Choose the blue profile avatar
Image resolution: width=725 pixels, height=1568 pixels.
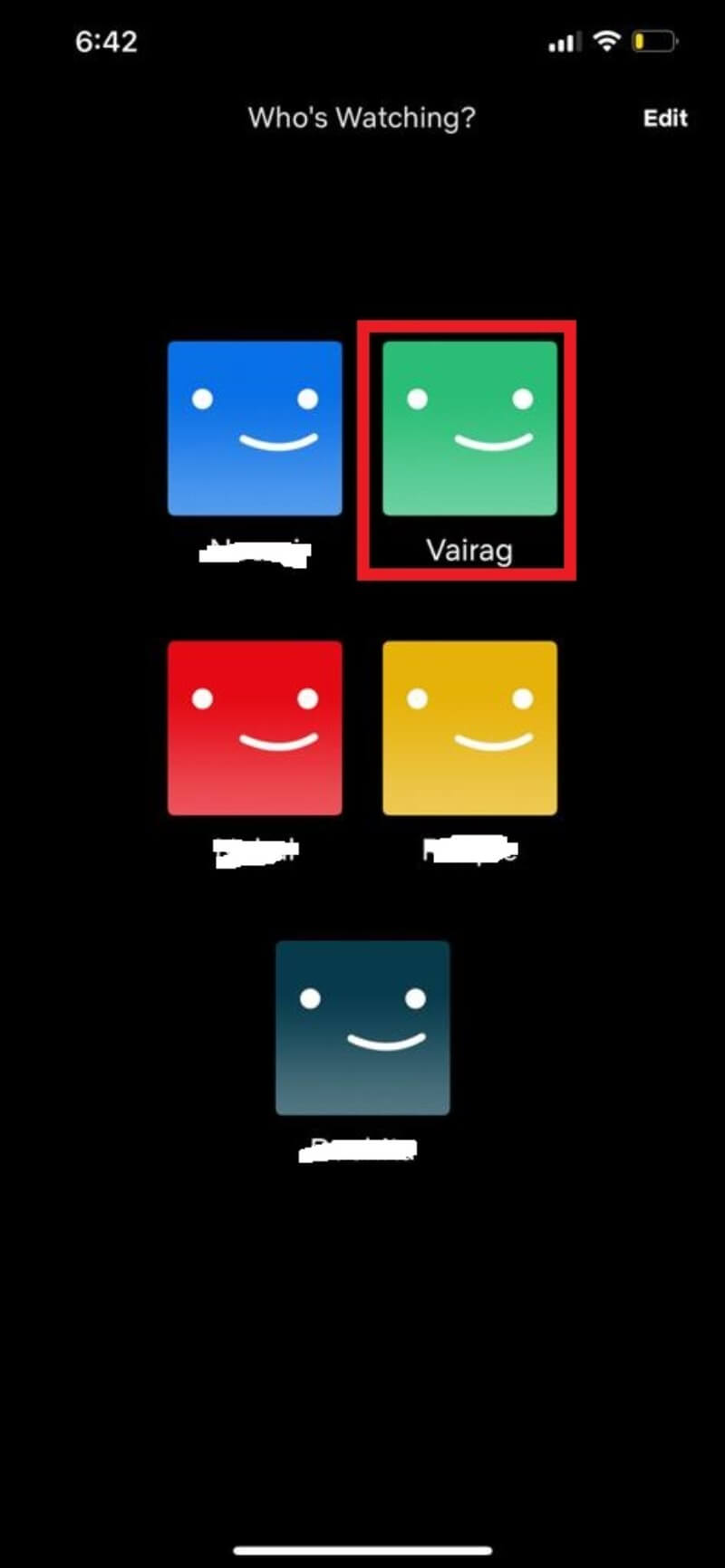(x=255, y=429)
